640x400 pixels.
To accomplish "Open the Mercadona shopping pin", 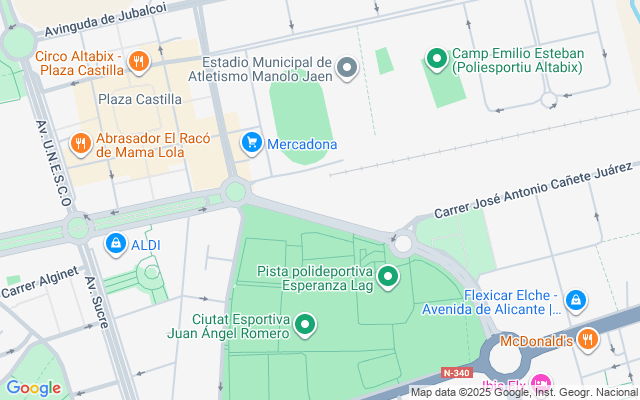I will click(x=251, y=144).
